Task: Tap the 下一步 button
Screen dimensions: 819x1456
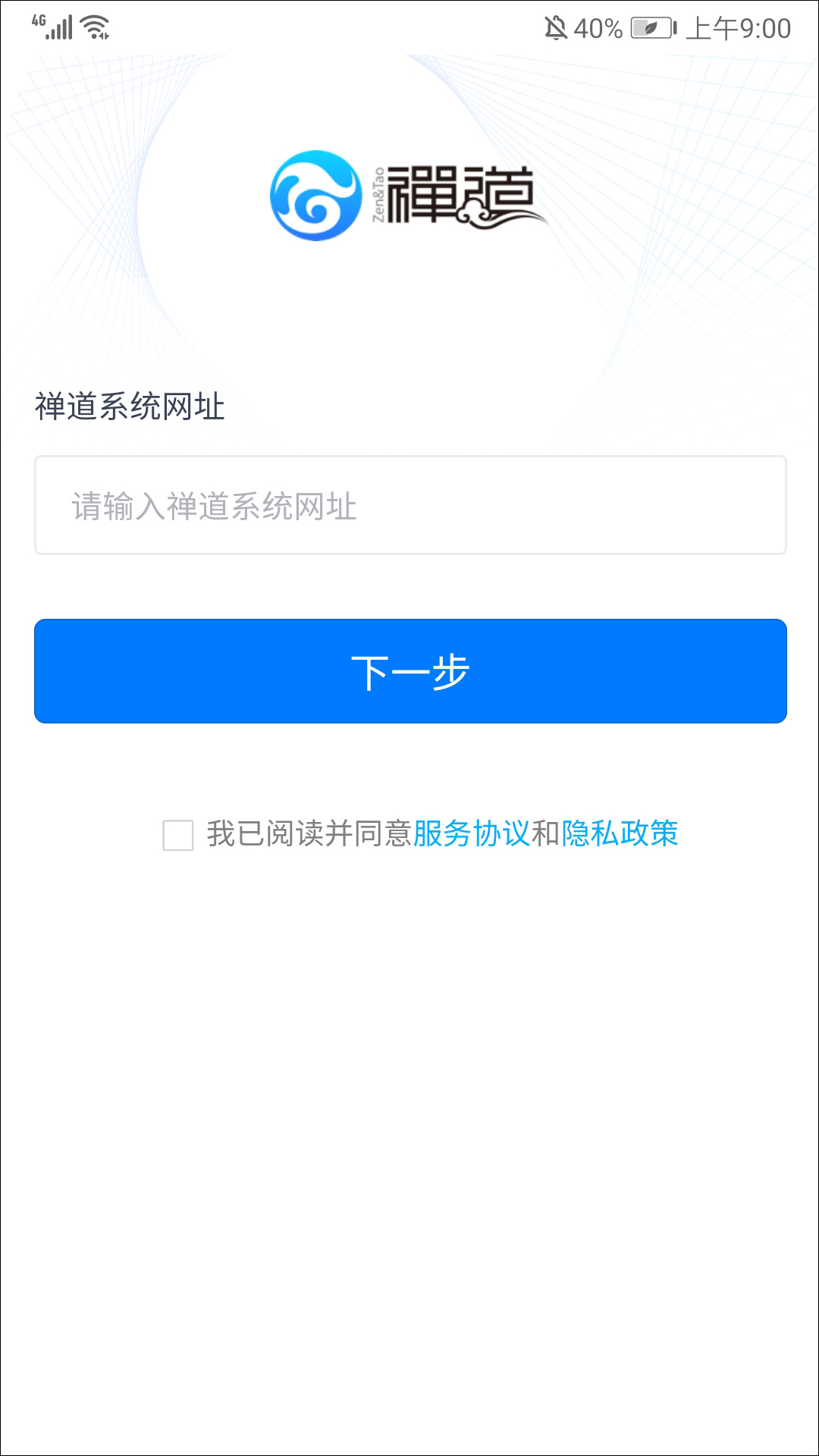Action: [x=409, y=671]
